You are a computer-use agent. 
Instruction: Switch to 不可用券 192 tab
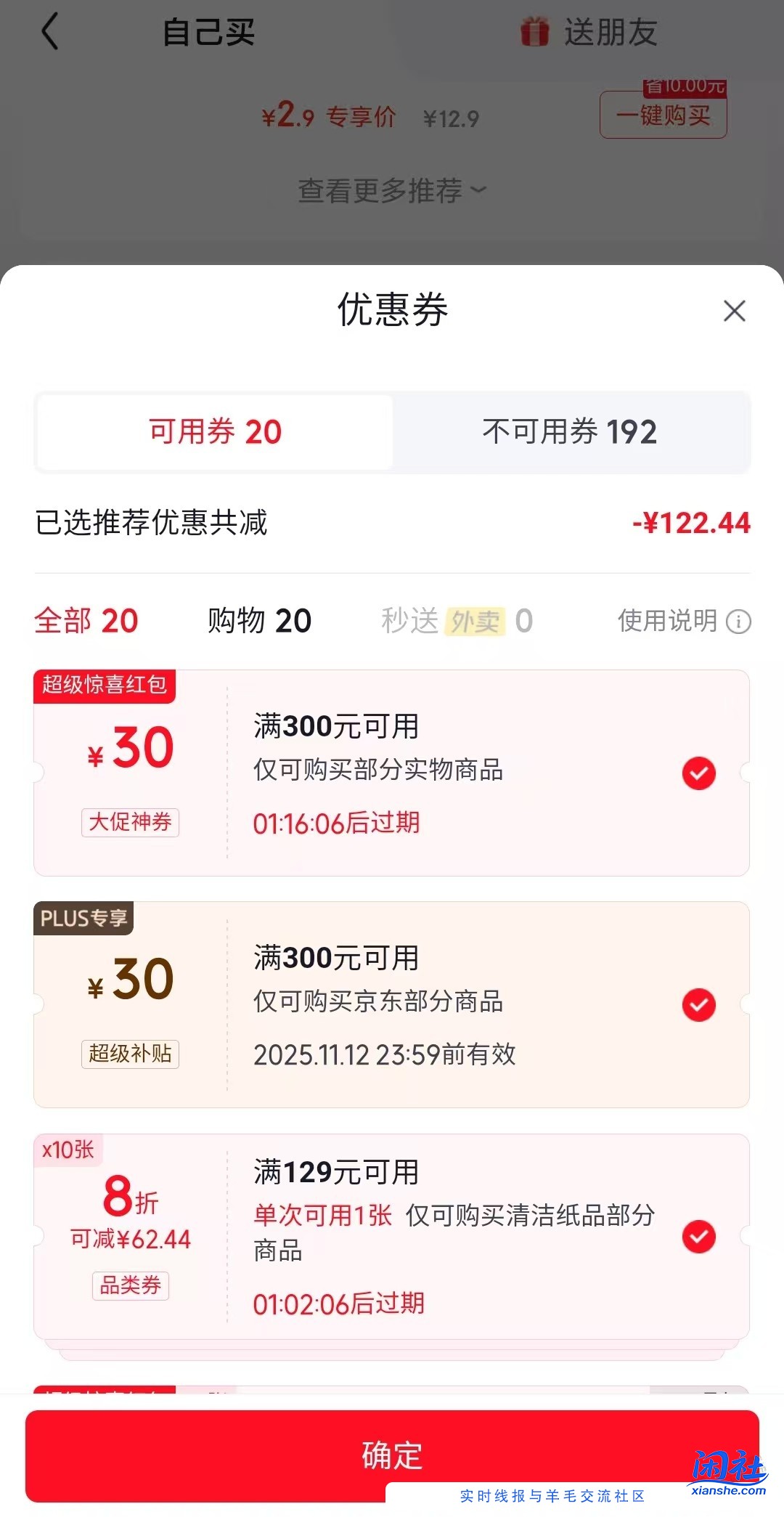pos(568,431)
